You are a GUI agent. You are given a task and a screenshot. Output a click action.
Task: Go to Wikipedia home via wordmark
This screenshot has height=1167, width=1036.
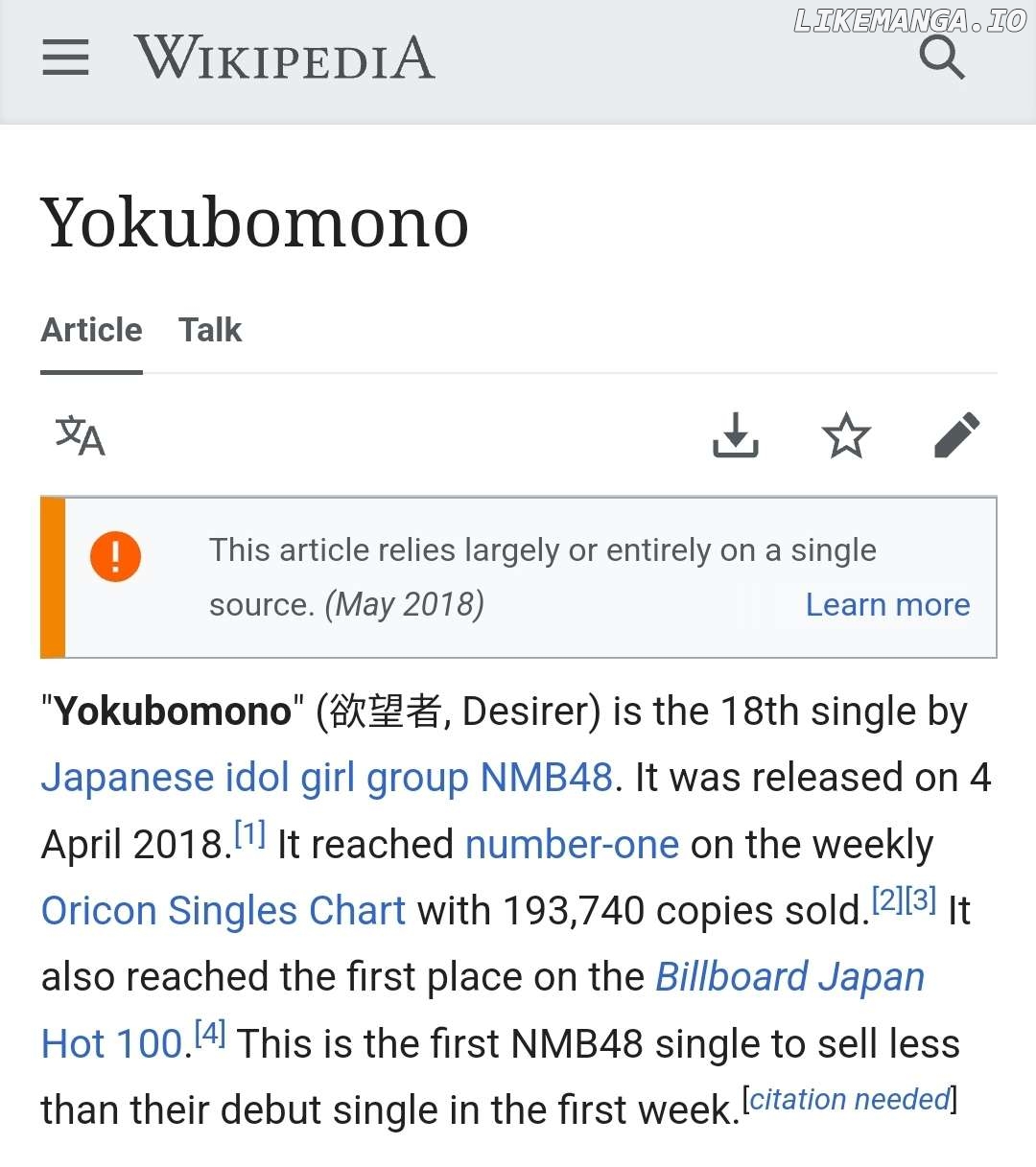click(x=284, y=58)
